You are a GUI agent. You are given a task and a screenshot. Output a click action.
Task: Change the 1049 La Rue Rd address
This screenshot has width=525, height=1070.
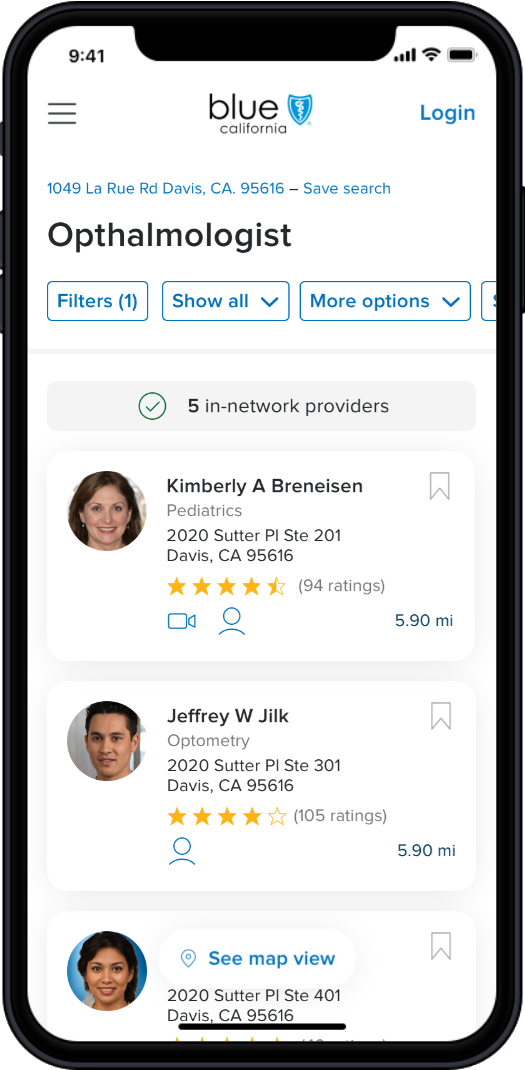tap(165, 188)
